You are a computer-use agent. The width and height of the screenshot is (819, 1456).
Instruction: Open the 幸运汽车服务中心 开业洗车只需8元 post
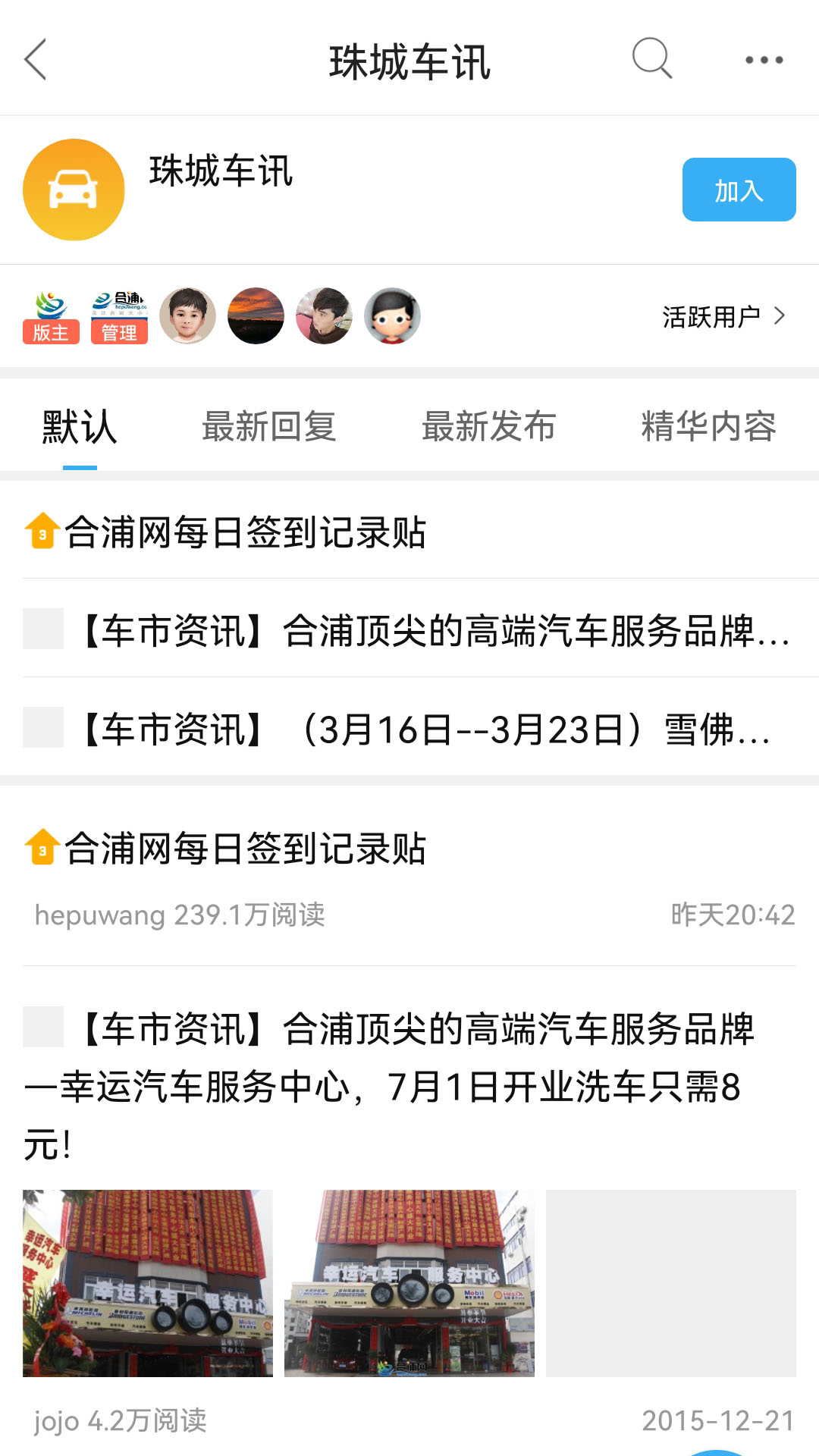pos(387,1086)
